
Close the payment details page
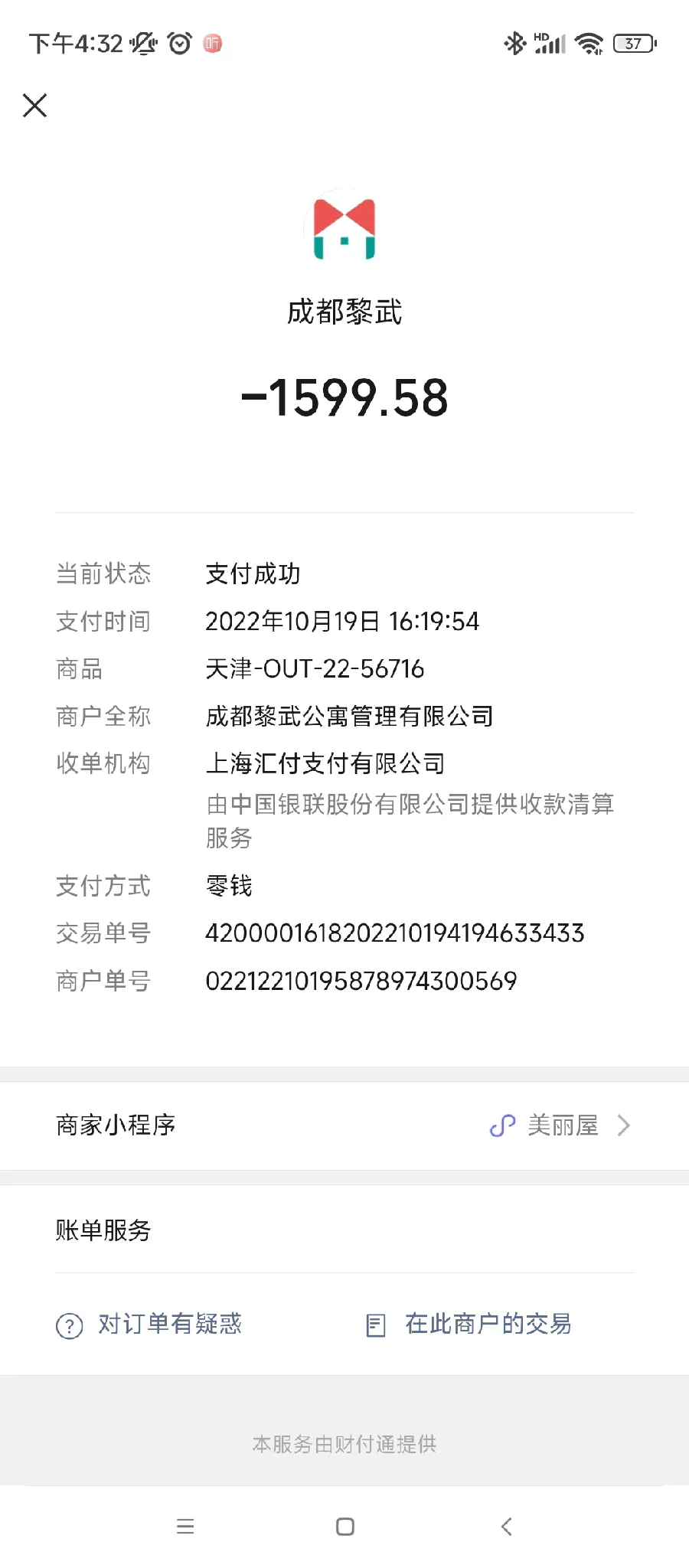click(35, 105)
